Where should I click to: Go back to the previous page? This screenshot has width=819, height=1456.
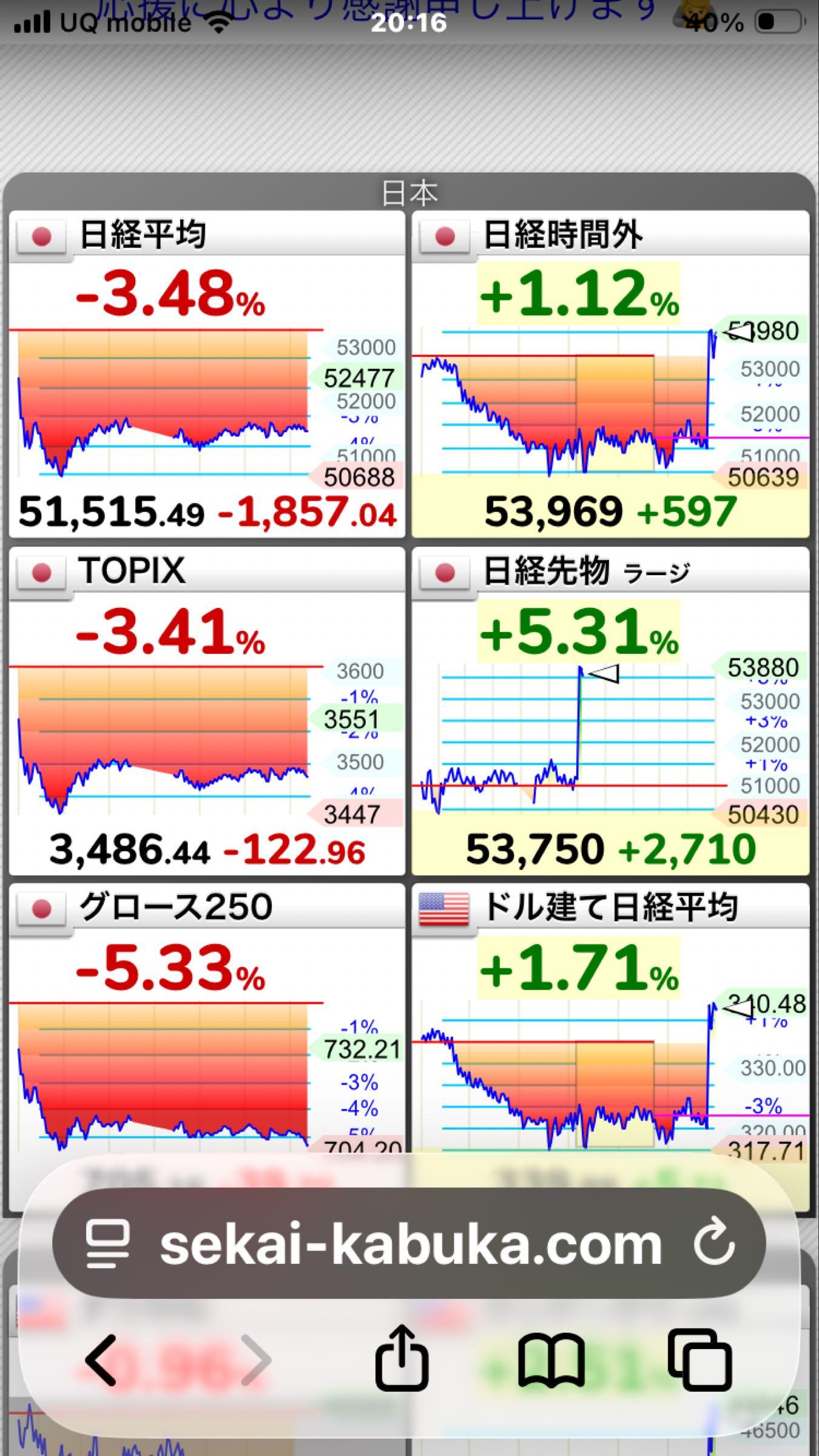pyautogui.click(x=101, y=1360)
